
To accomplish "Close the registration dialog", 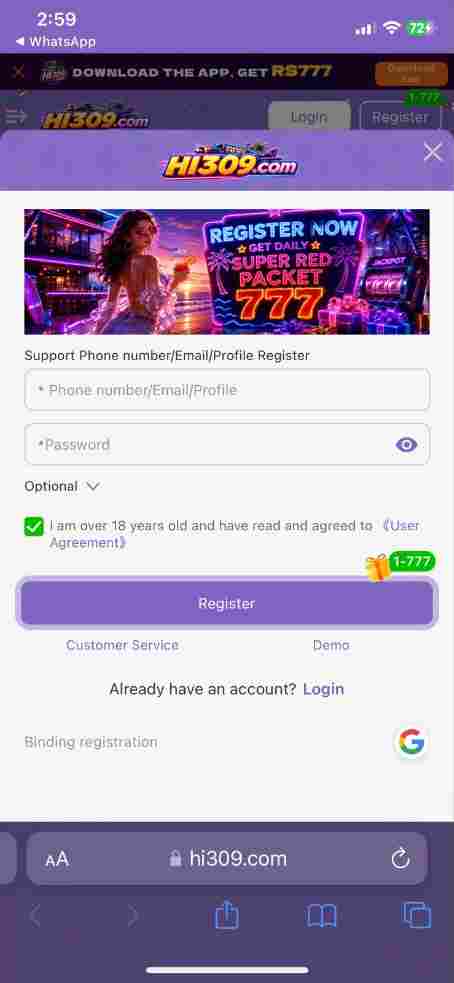I will (433, 152).
